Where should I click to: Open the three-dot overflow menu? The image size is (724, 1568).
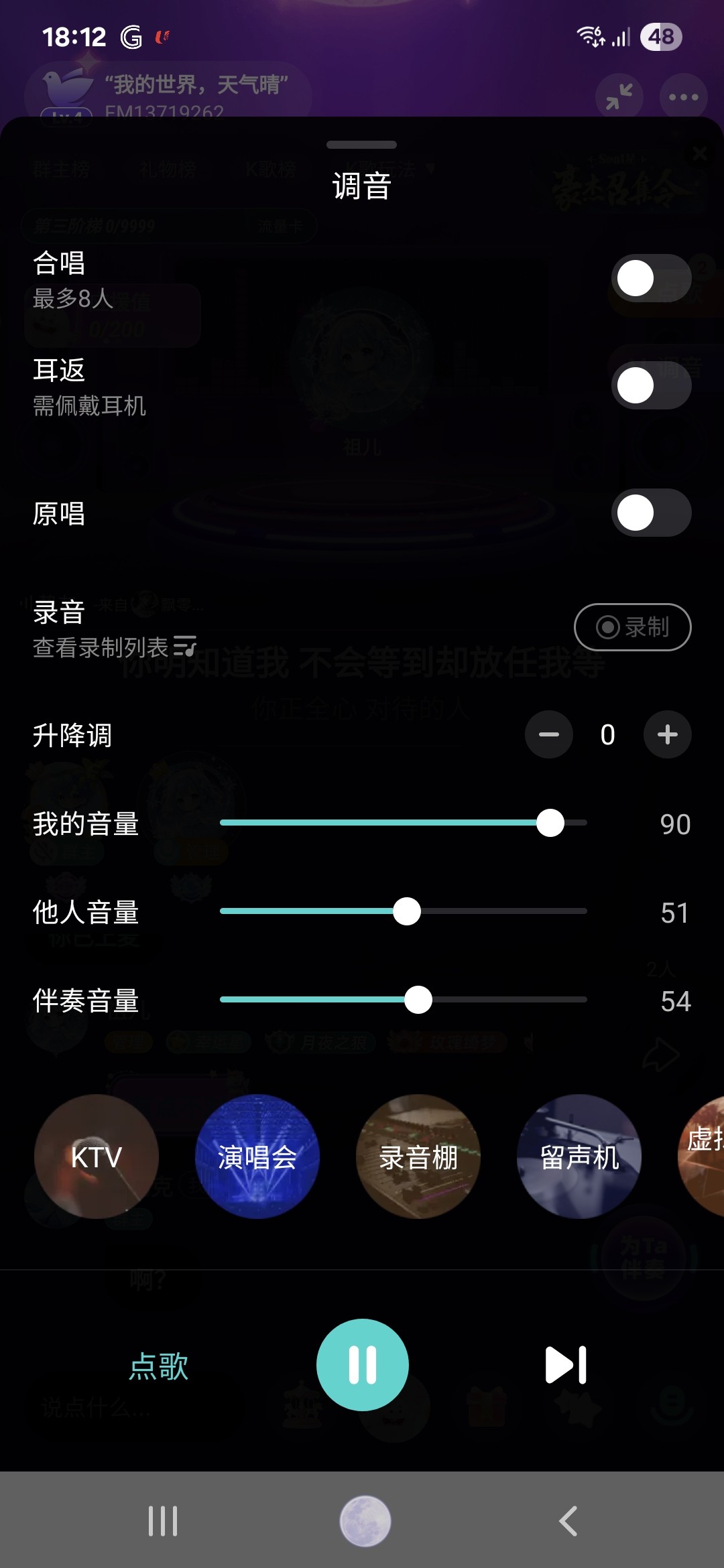[684, 97]
